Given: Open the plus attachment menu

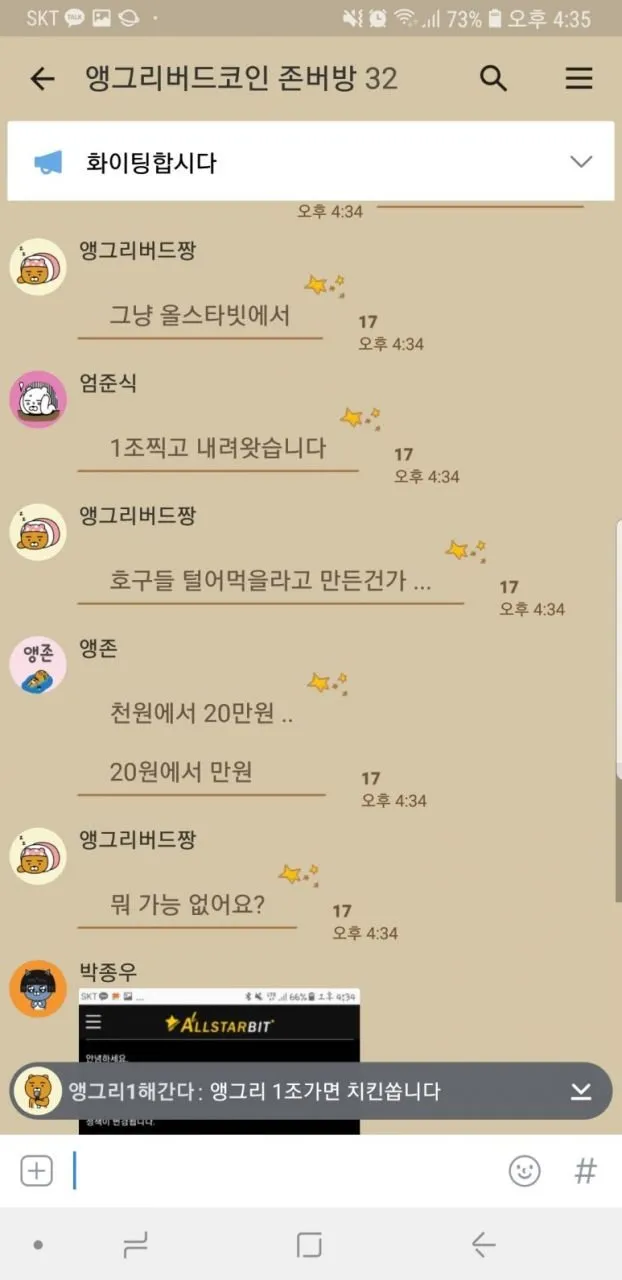Looking at the screenshot, I should pos(36,1171).
